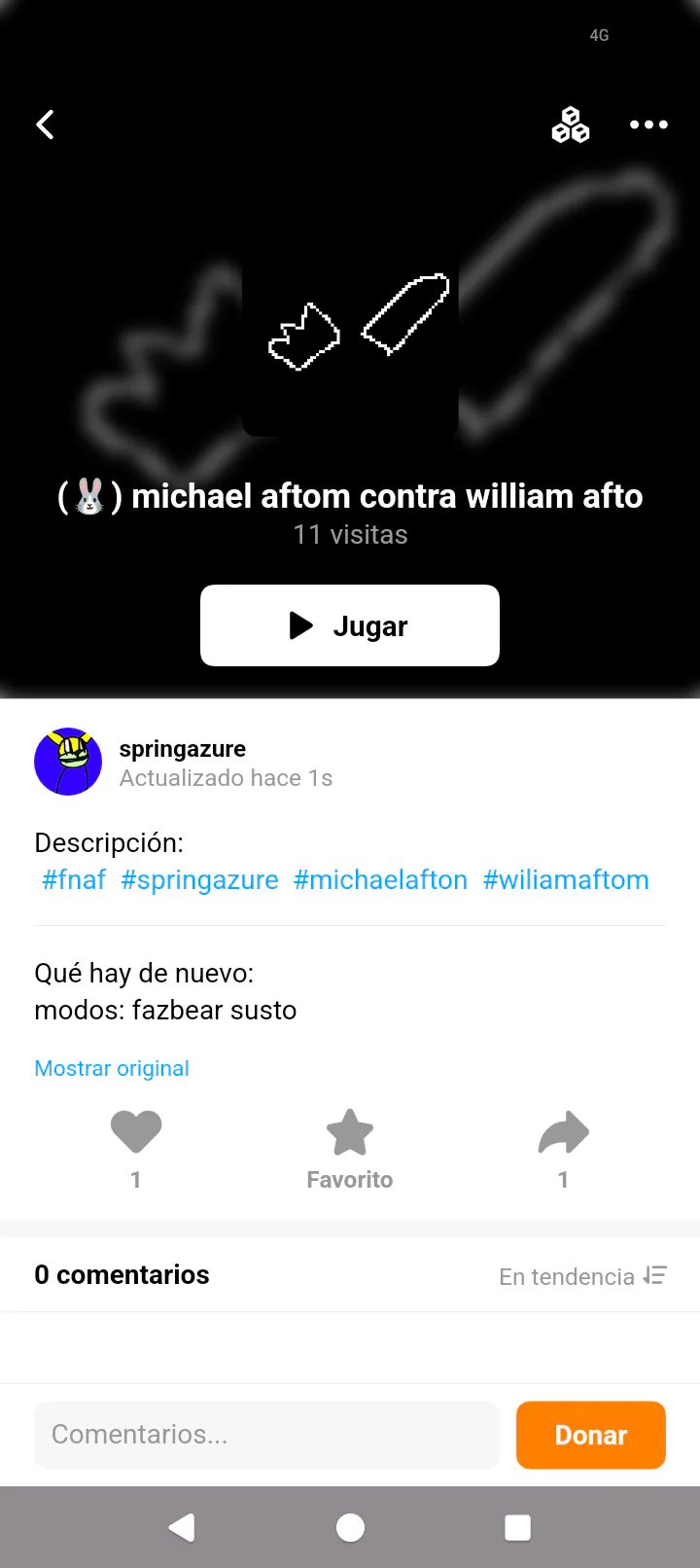Open the cubes icon in the header
Screen dimensions: 700x1568
tap(571, 125)
